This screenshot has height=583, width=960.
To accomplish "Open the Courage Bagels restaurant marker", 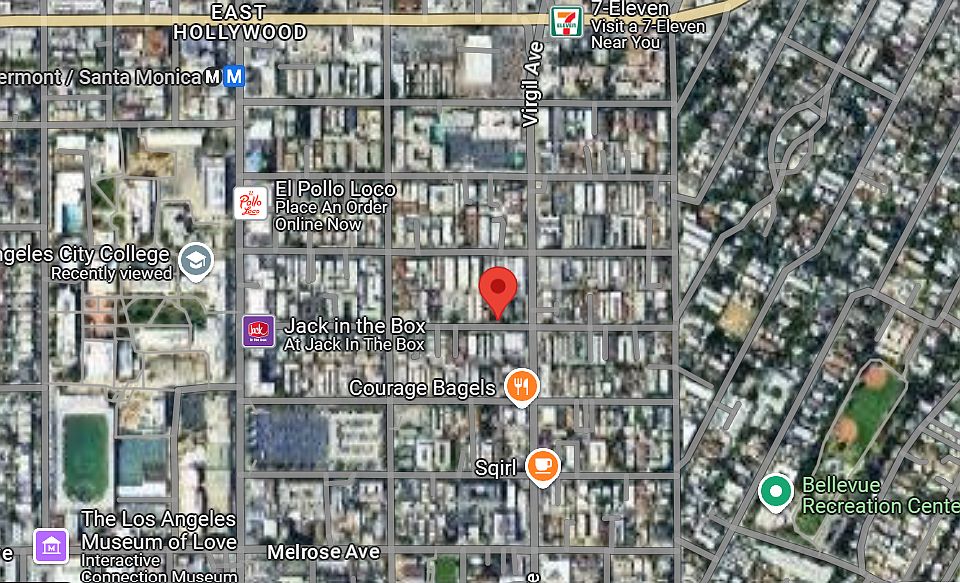I will tap(521, 386).
